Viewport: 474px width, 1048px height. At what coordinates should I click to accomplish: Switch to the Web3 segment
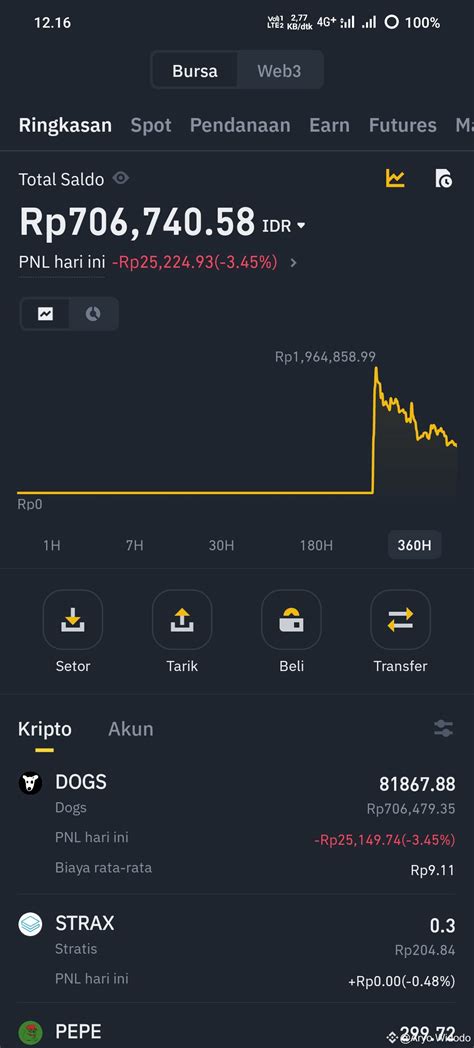click(x=279, y=71)
